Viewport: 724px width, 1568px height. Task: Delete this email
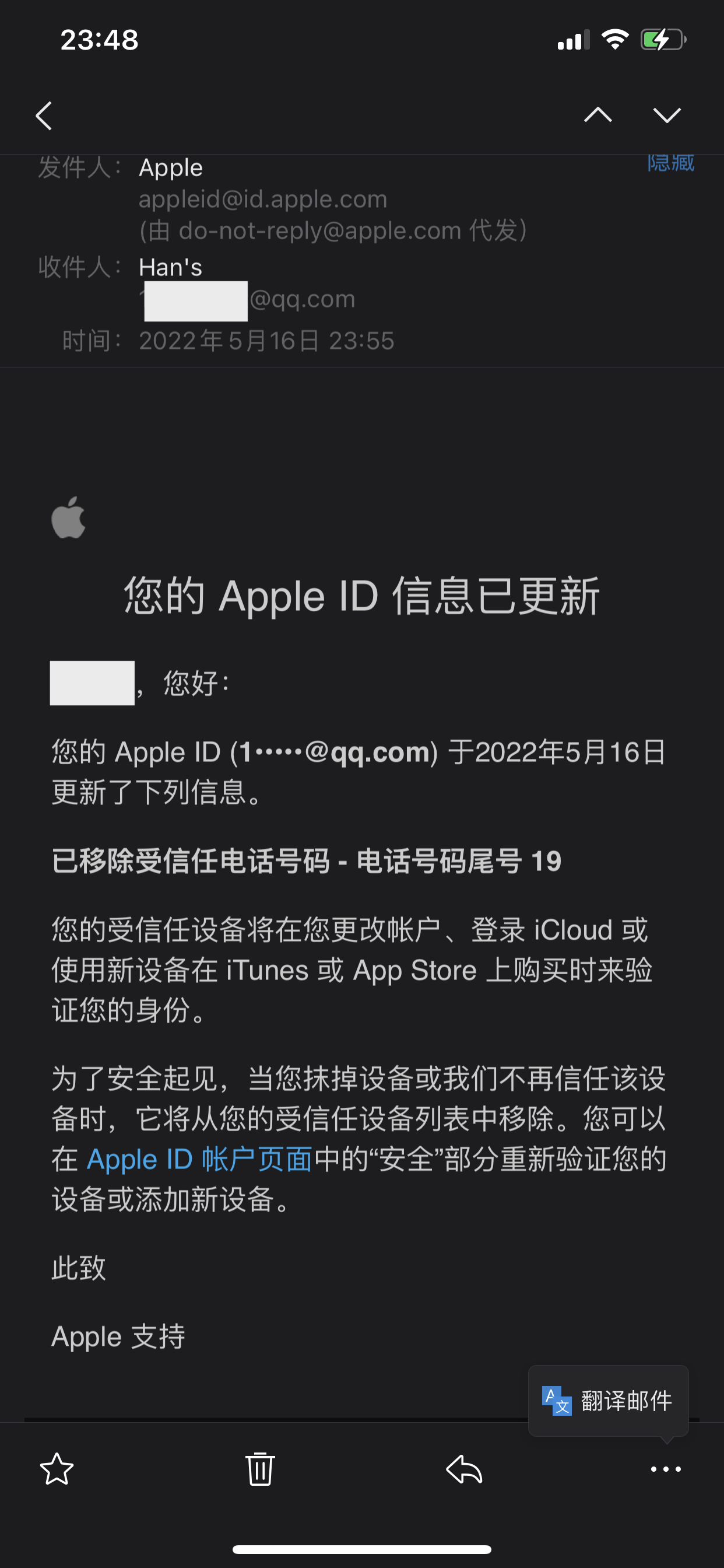[260, 1469]
